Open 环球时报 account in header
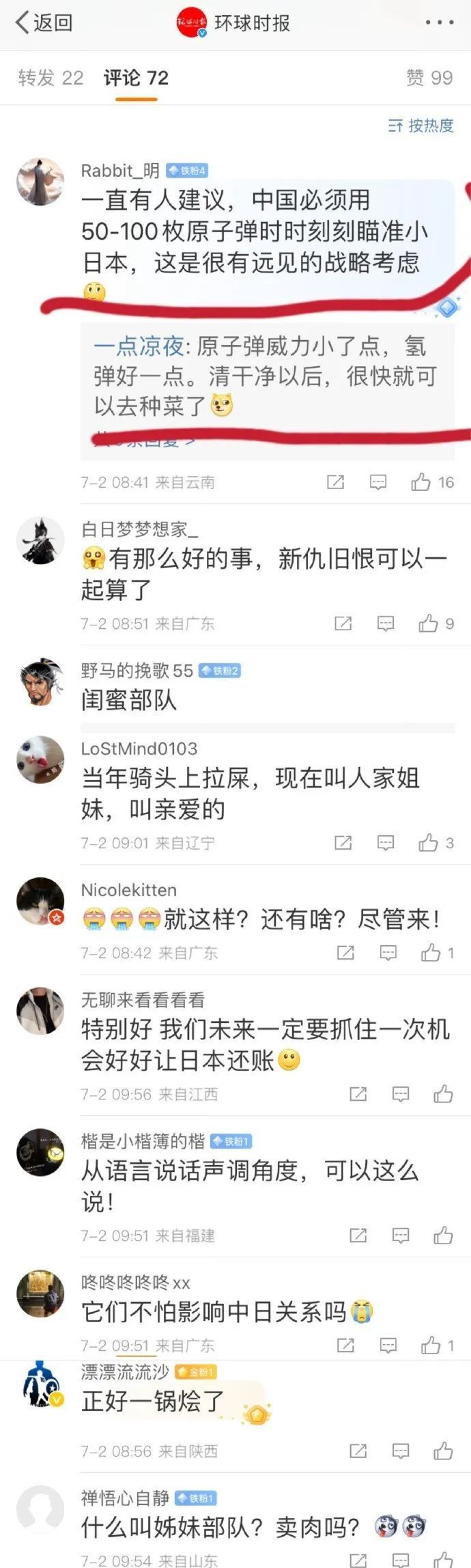The width and height of the screenshot is (471, 1568). click(x=234, y=23)
